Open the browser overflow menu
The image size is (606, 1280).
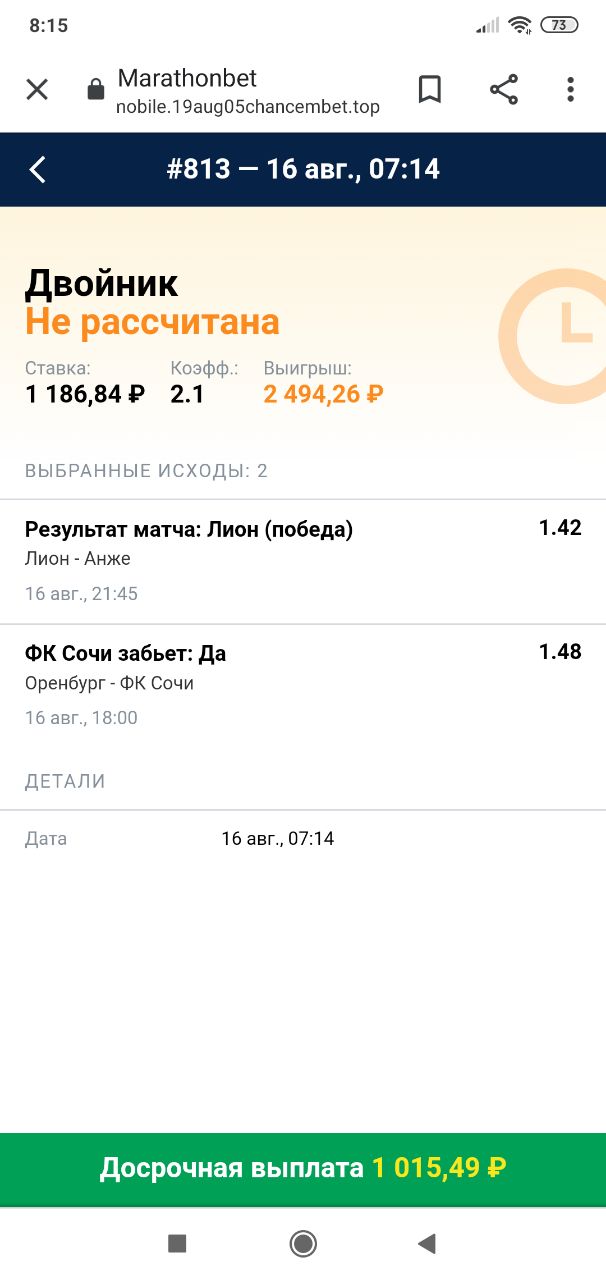pyautogui.click(x=570, y=90)
